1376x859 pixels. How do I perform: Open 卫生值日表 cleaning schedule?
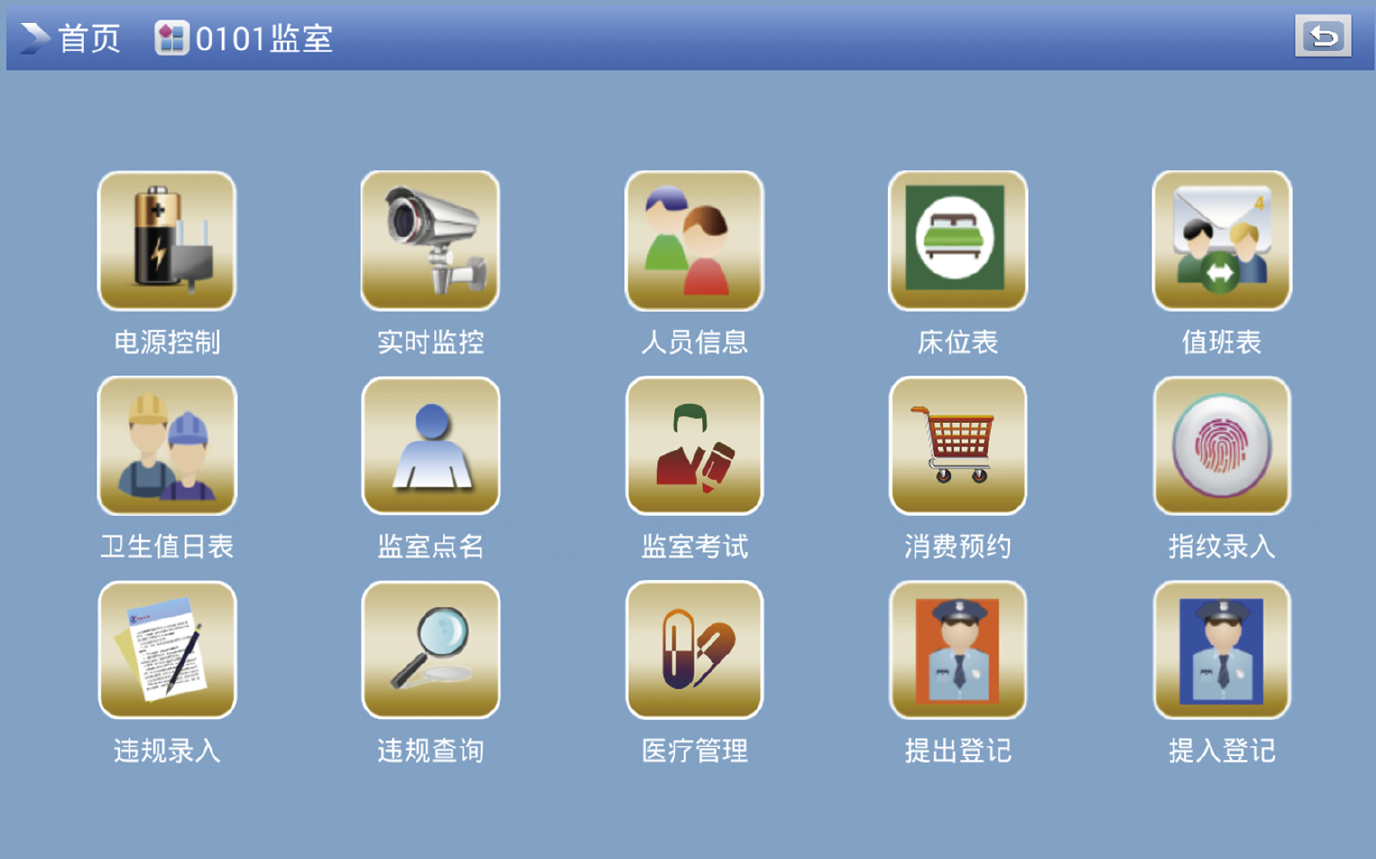pos(166,446)
